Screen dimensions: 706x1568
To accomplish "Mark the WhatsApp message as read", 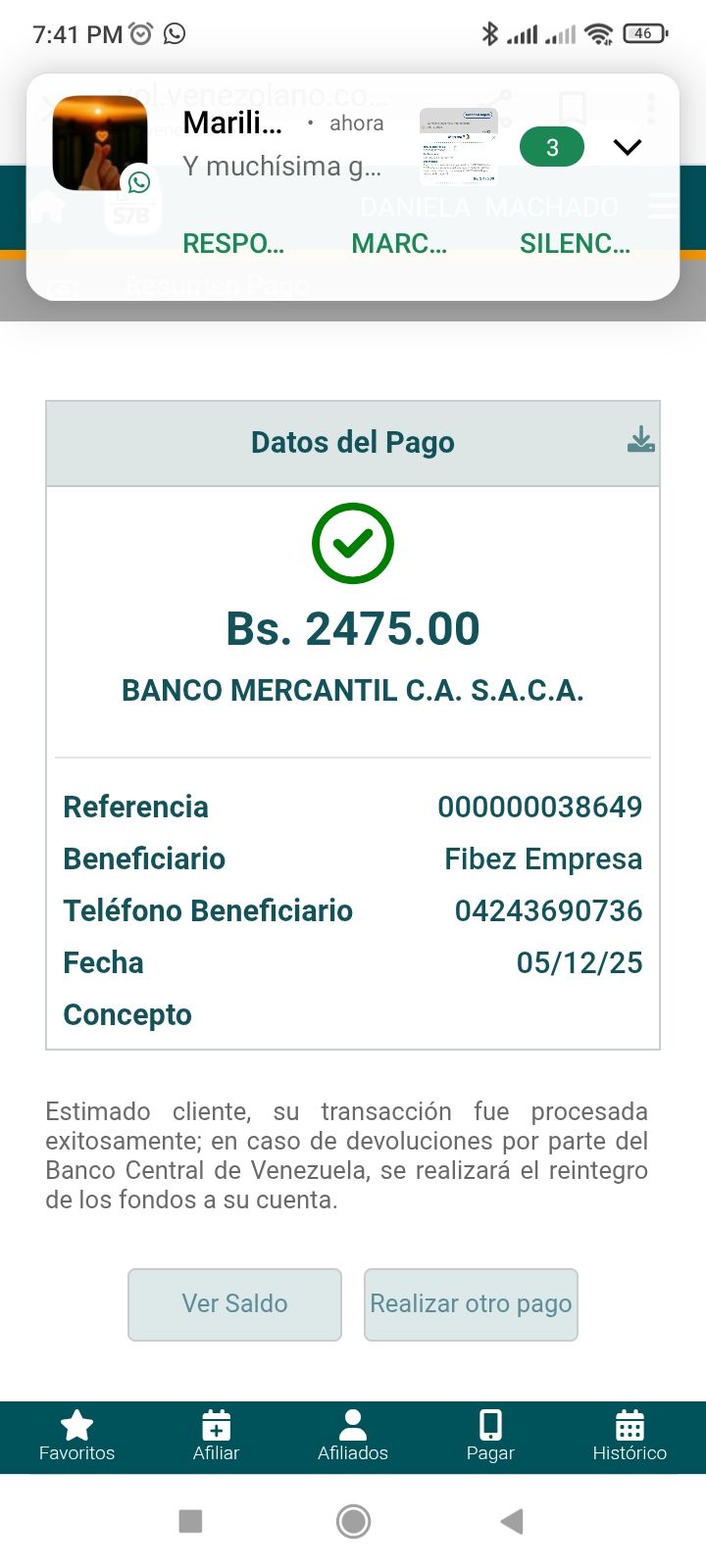I will [399, 244].
